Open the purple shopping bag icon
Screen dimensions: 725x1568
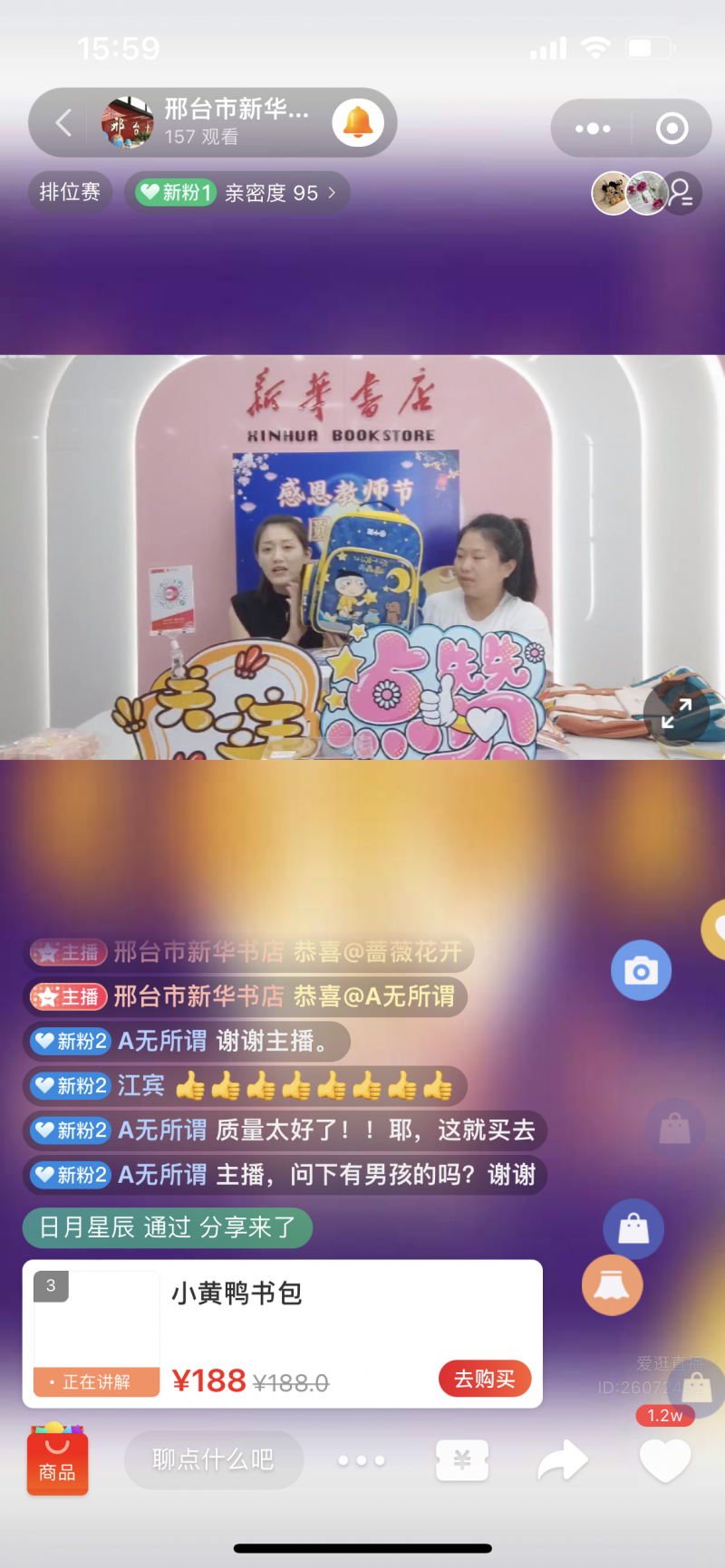pos(633,1229)
